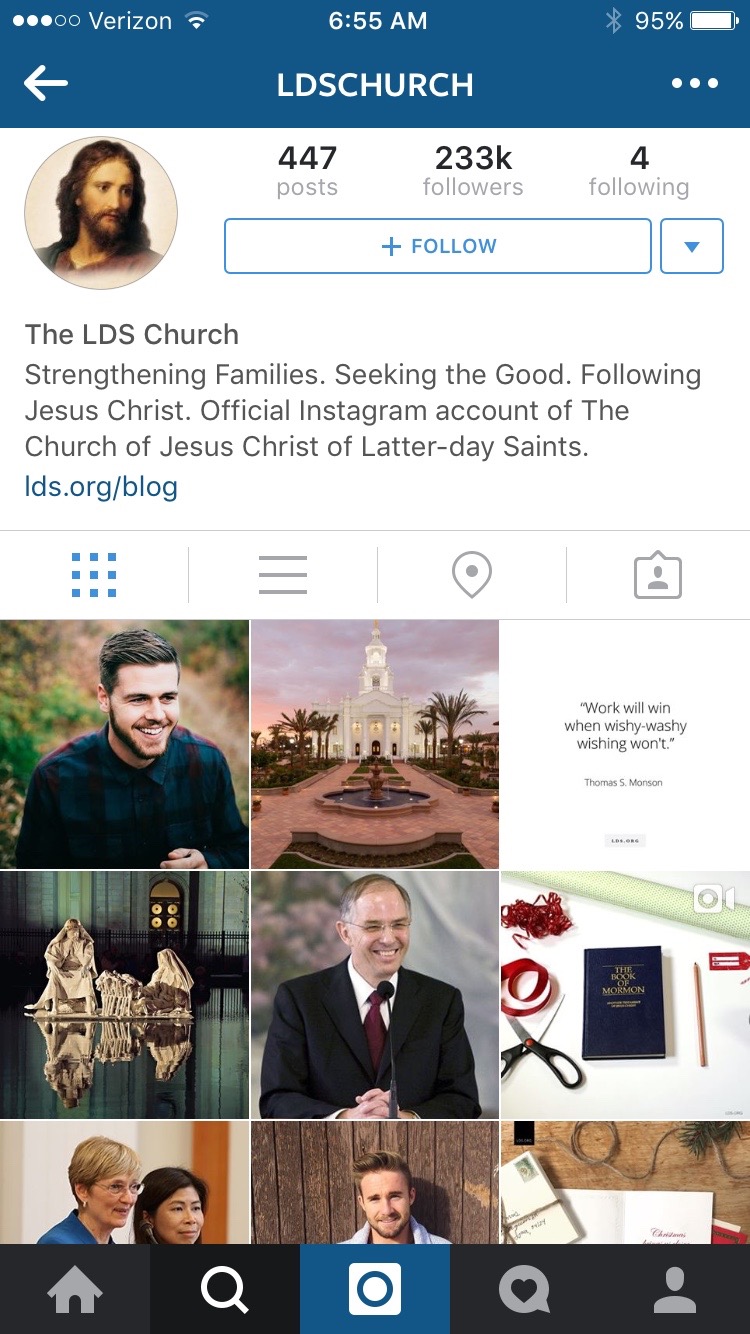Go to the Home feed tab
750x1334 pixels.
(x=75, y=1290)
